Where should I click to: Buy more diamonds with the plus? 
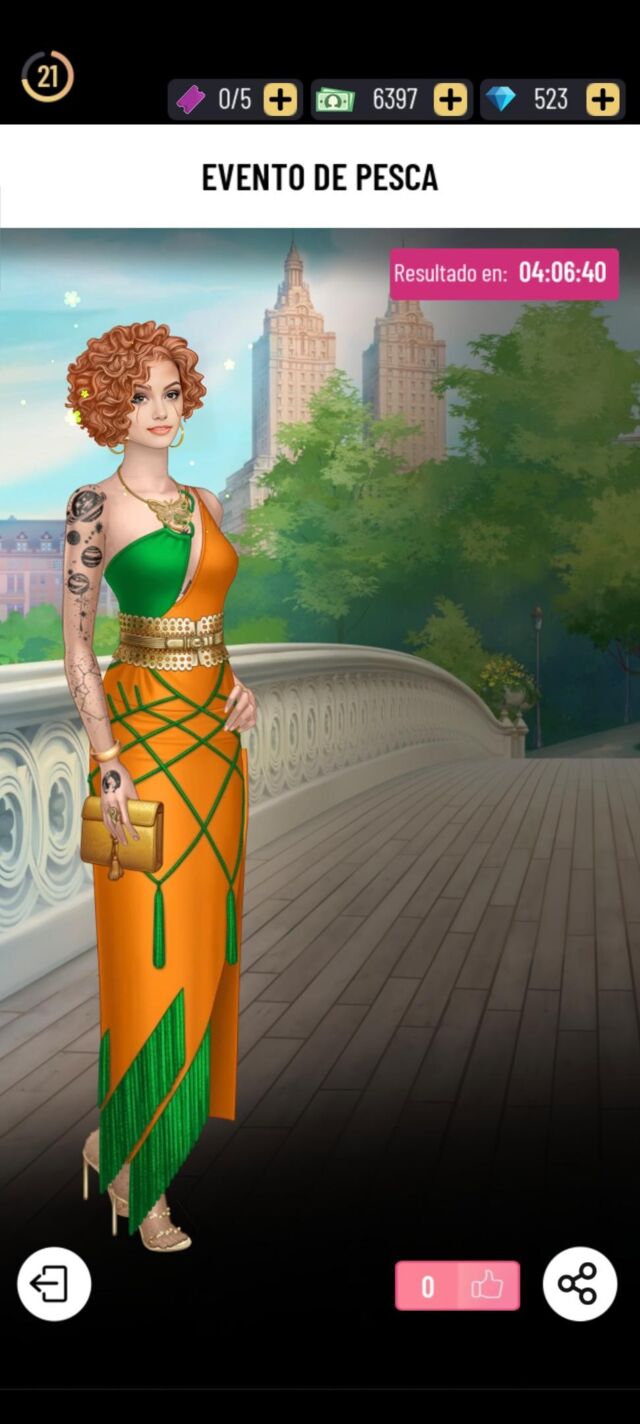602,99
